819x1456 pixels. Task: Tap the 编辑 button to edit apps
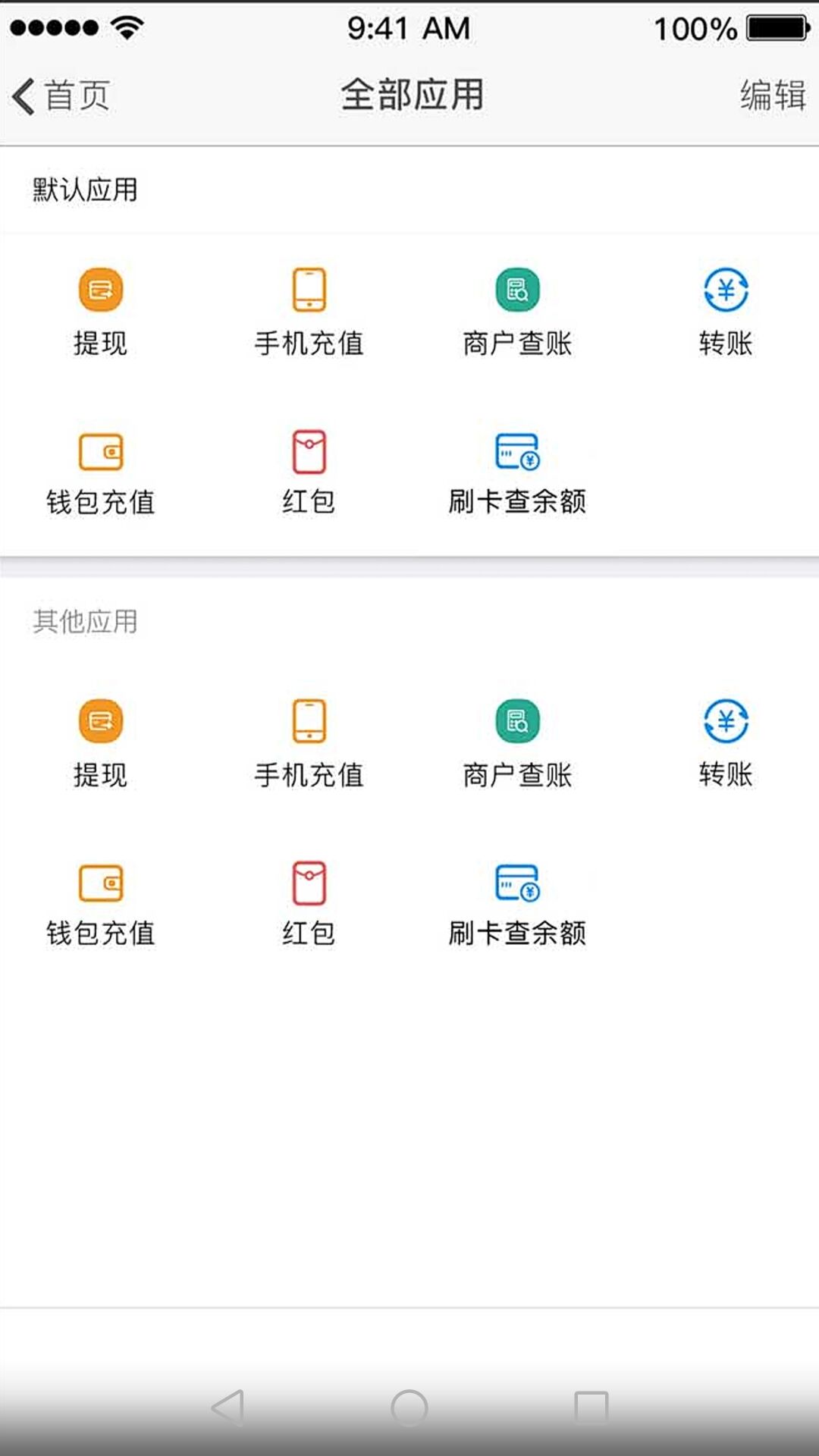click(772, 96)
